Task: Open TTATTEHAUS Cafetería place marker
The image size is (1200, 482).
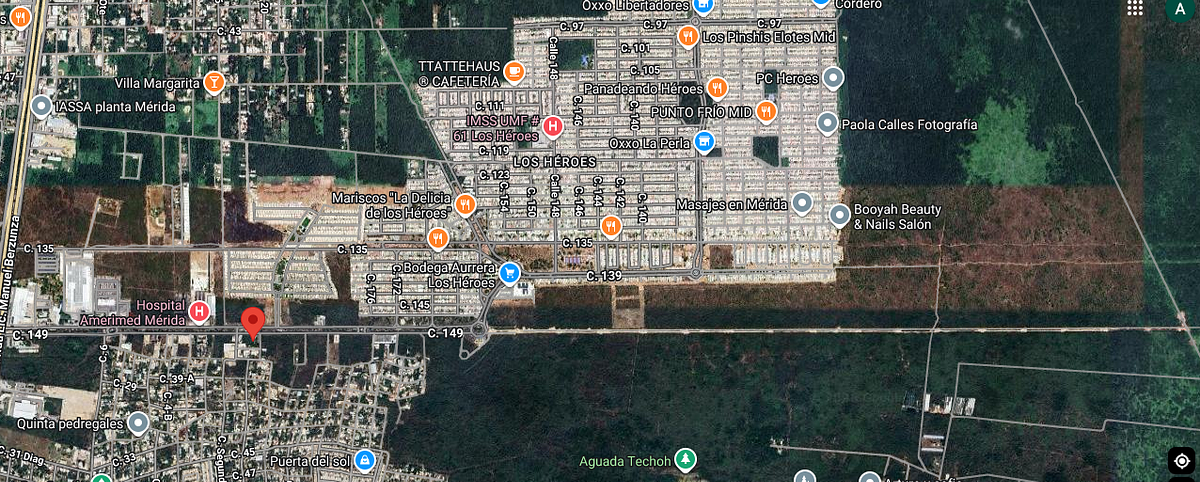Action: click(x=513, y=71)
